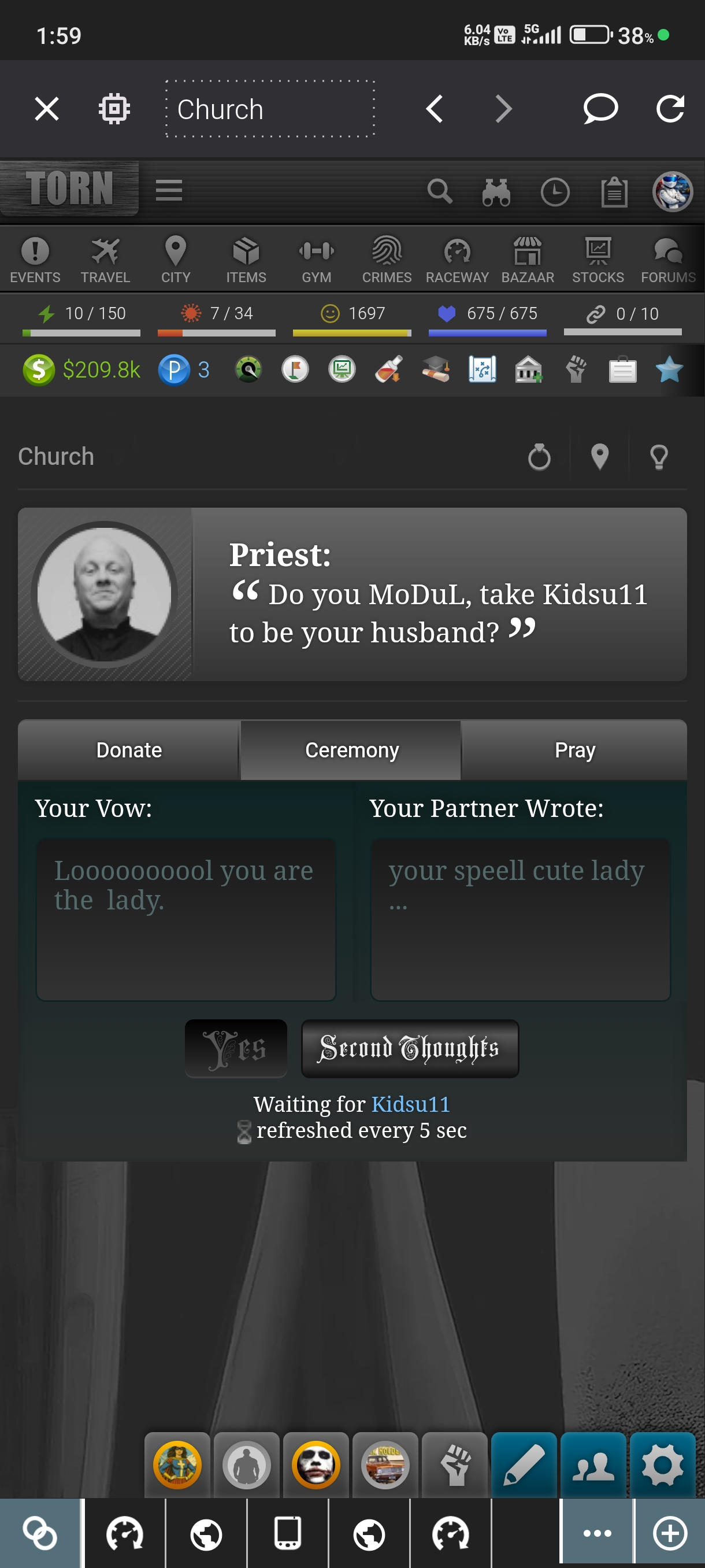Open Torn search magnifier
The height and width of the screenshot is (1568, 705).
439,192
